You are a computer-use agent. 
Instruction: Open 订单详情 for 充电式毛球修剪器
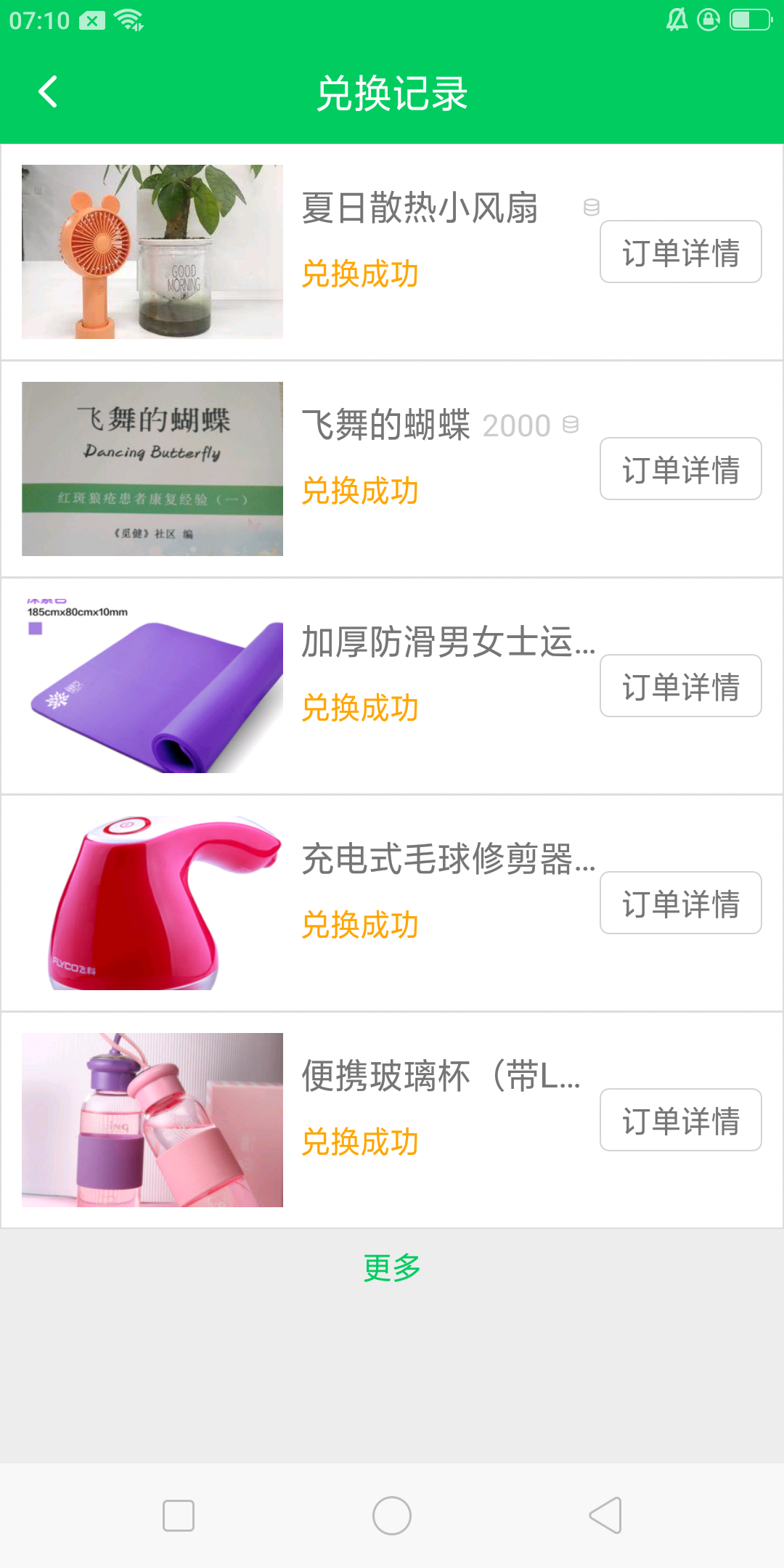[x=680, y=902]
